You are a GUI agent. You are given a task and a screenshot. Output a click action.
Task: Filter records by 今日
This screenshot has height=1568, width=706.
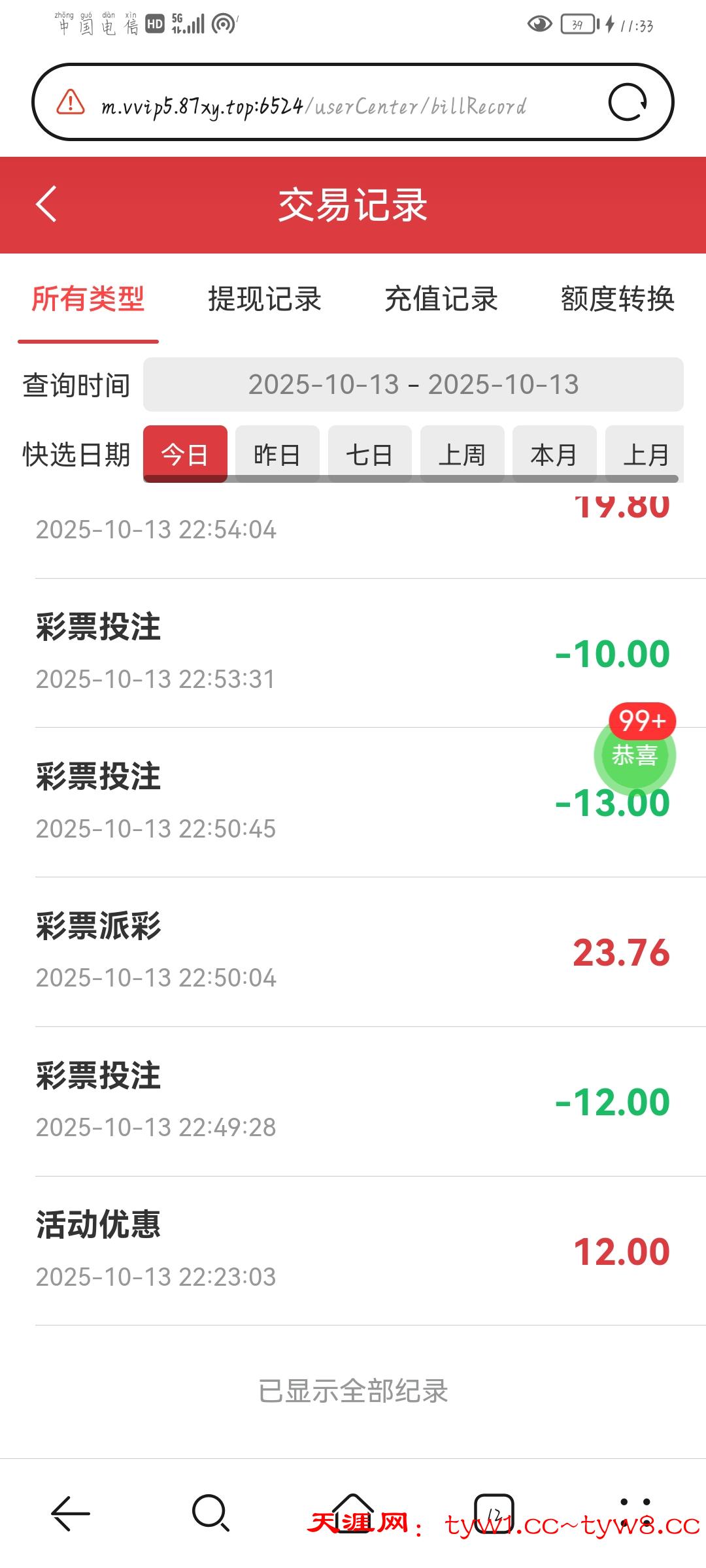pyautogui.click(x=185, y=454)
